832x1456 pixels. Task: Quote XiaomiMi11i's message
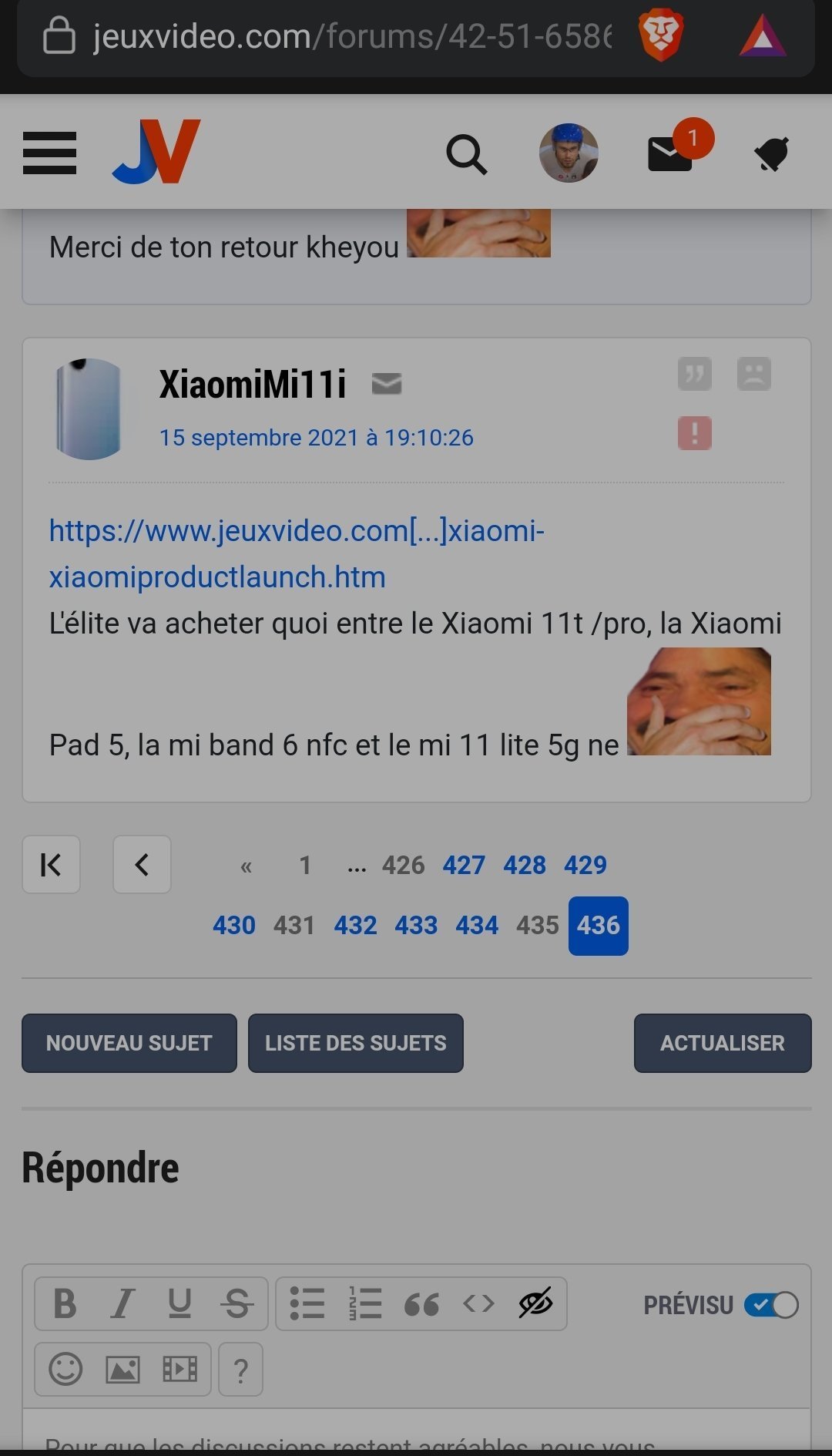click(x=694, y=375)
